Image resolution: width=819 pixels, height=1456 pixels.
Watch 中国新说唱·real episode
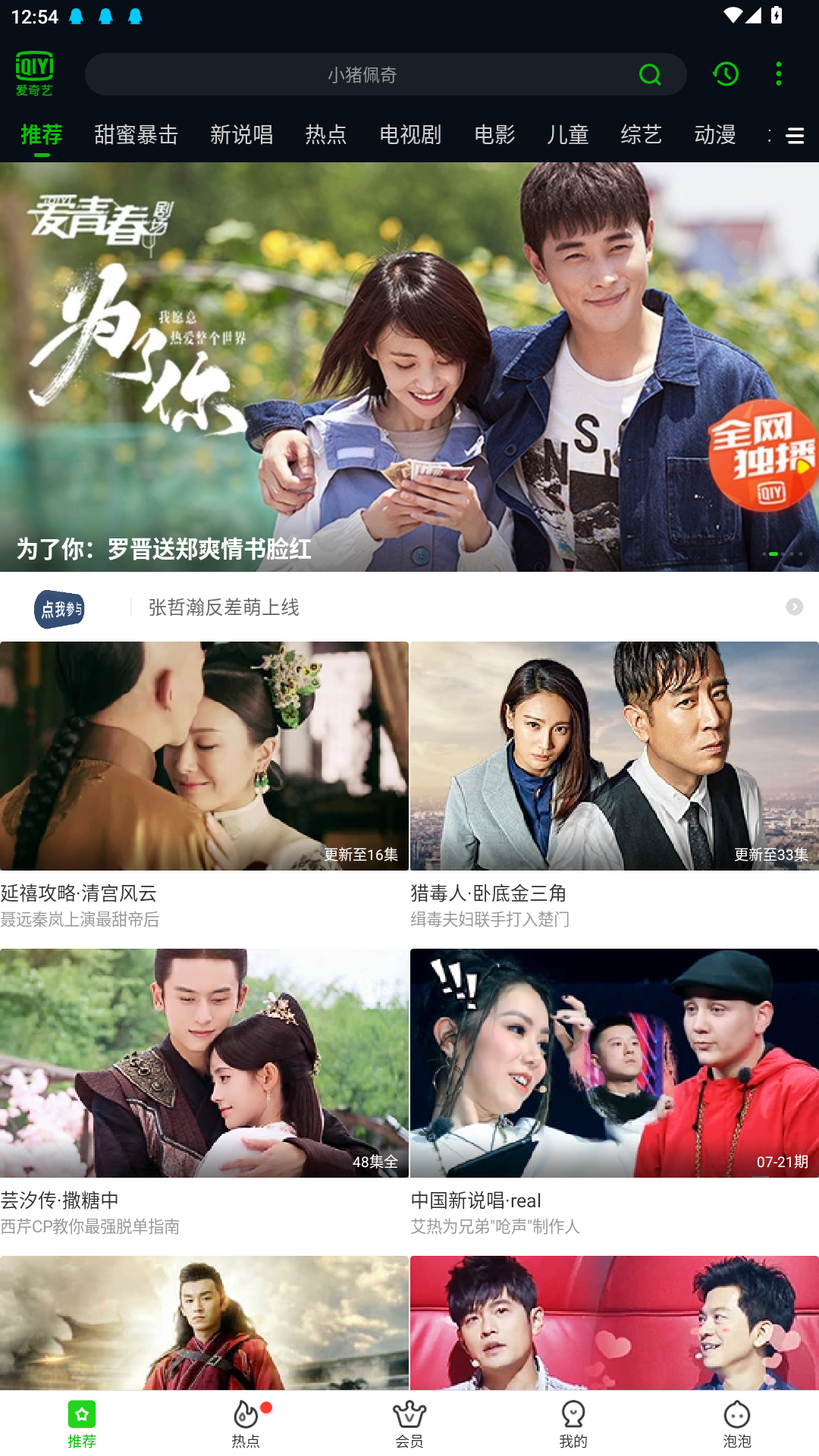click(x=614, y=1092)
